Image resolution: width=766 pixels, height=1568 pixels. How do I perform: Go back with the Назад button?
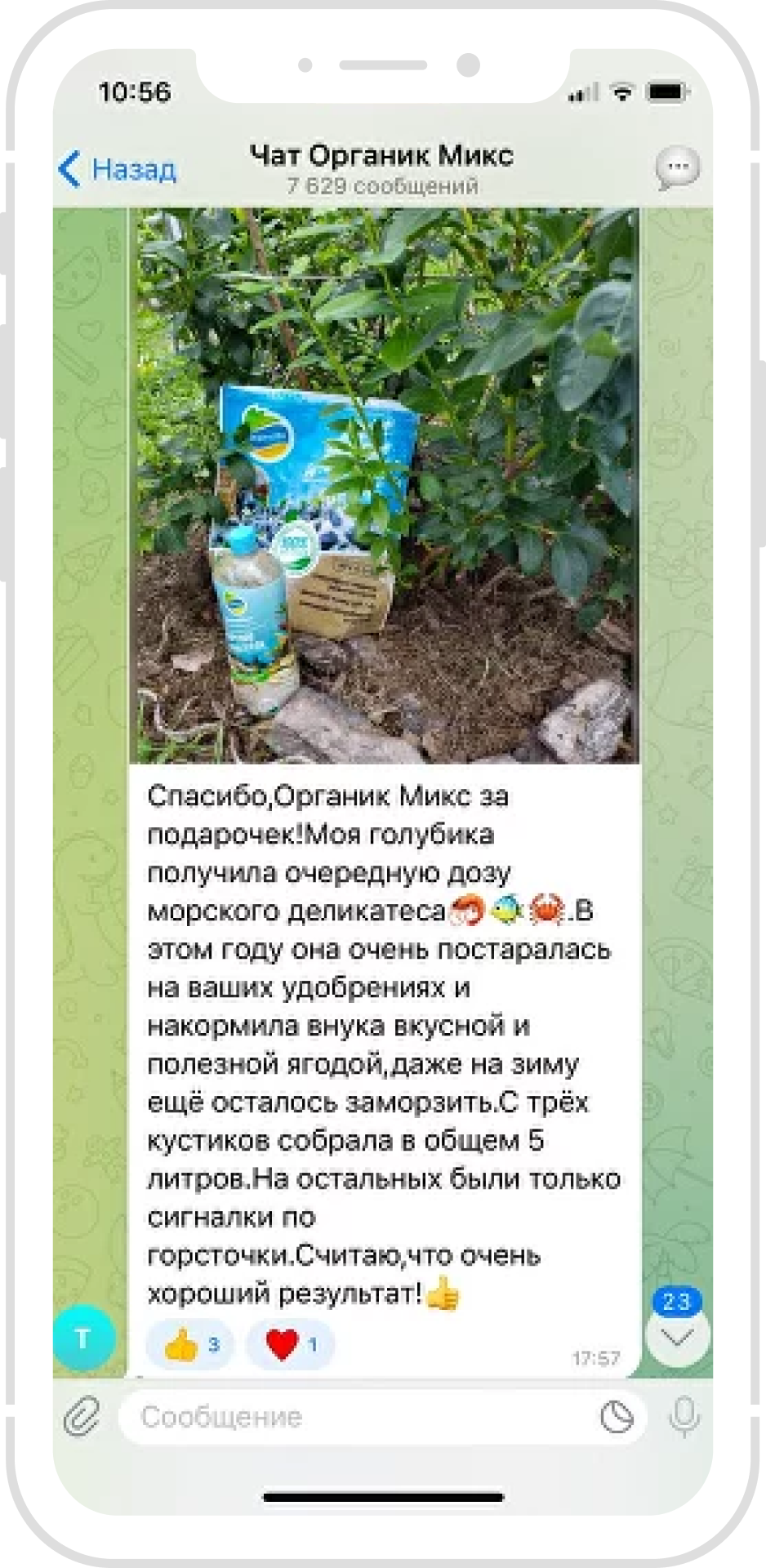[118, 169]
